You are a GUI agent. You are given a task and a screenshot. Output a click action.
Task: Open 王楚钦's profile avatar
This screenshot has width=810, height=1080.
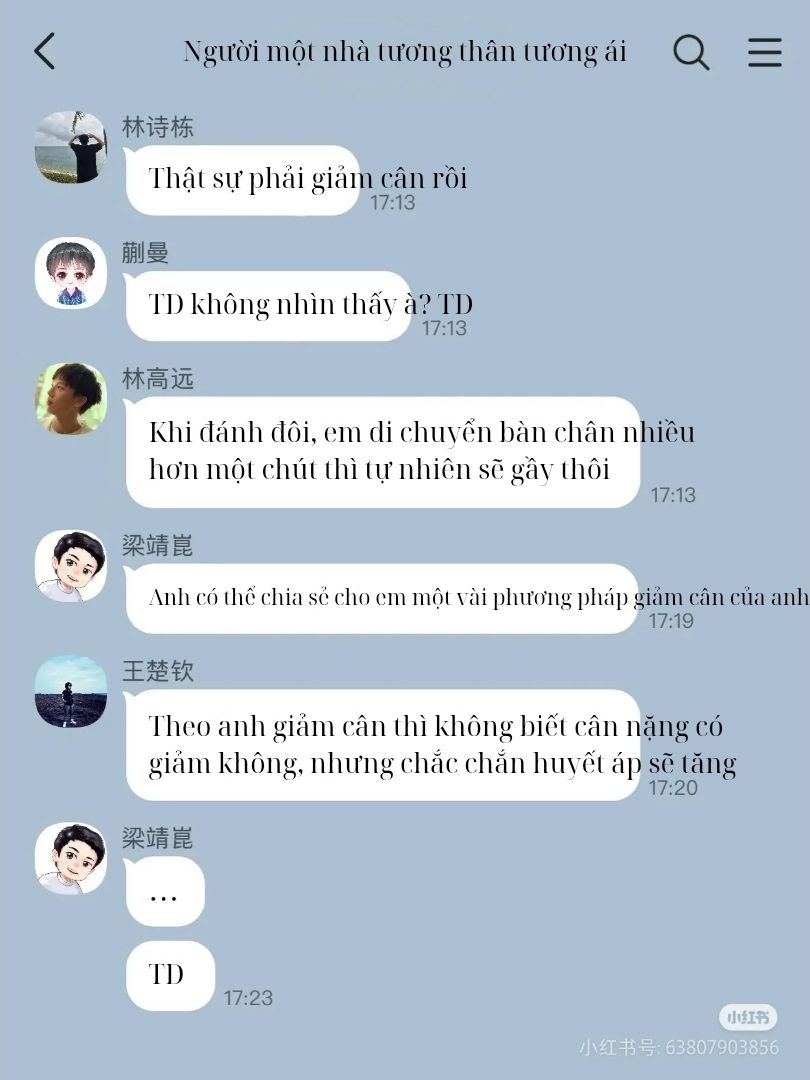[71, 691]
